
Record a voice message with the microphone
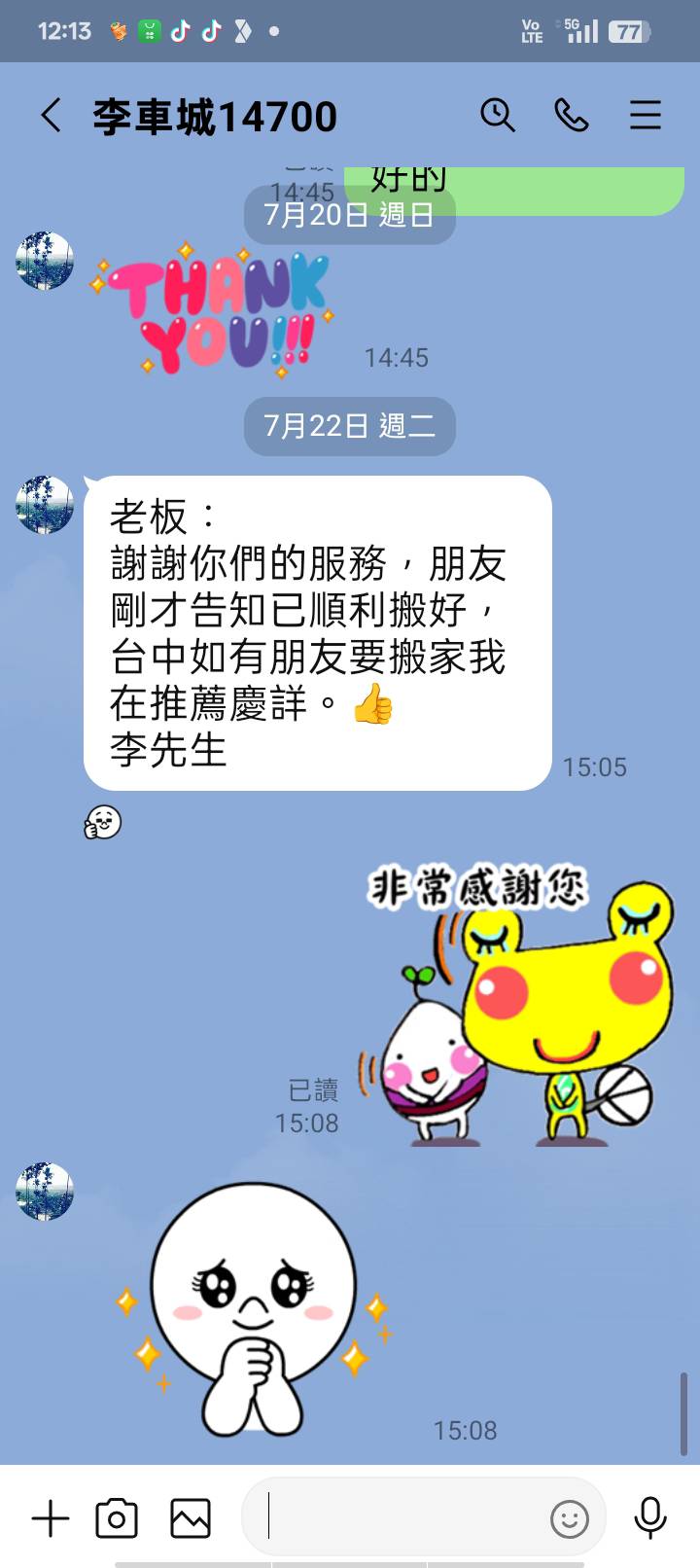tap(649, 1518)
